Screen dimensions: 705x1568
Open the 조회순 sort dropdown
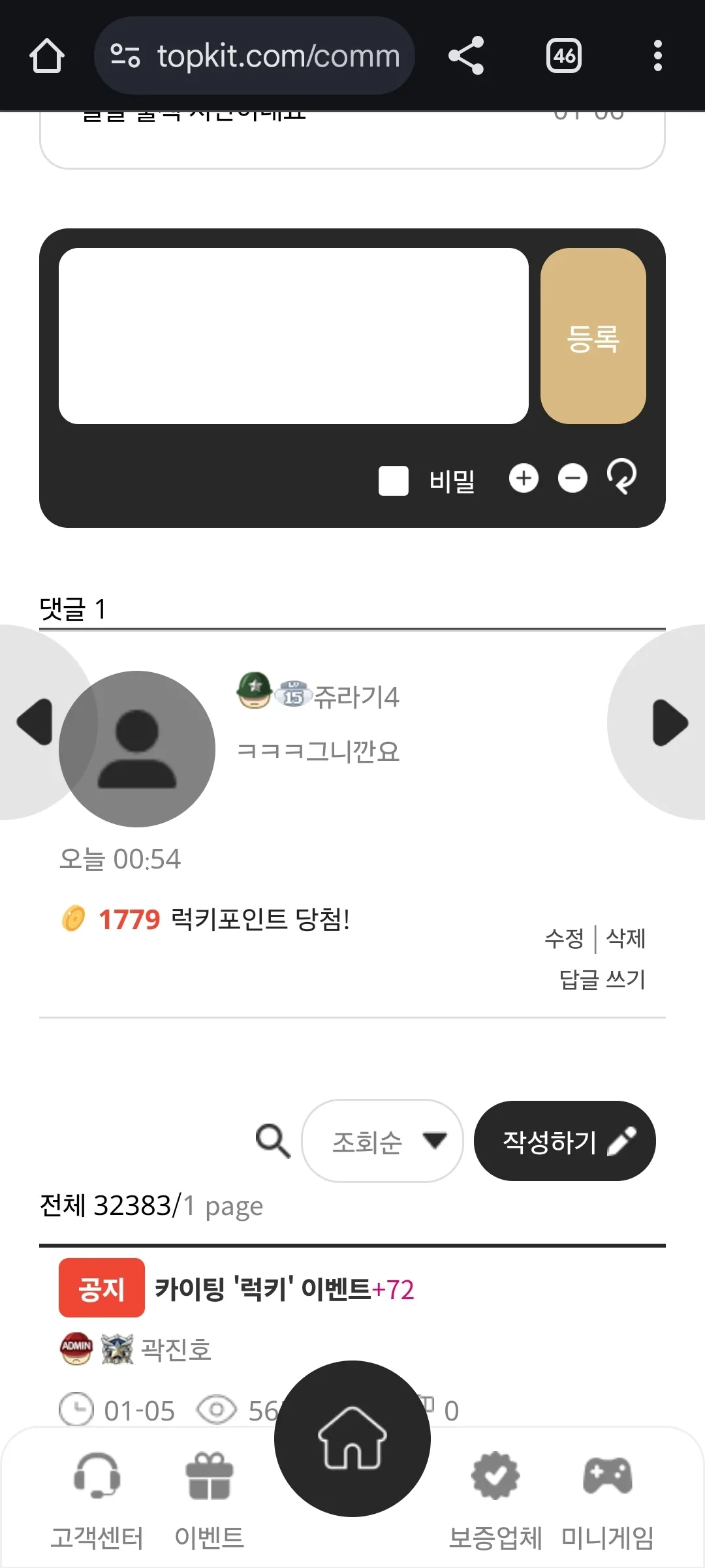pos(383,1141)
